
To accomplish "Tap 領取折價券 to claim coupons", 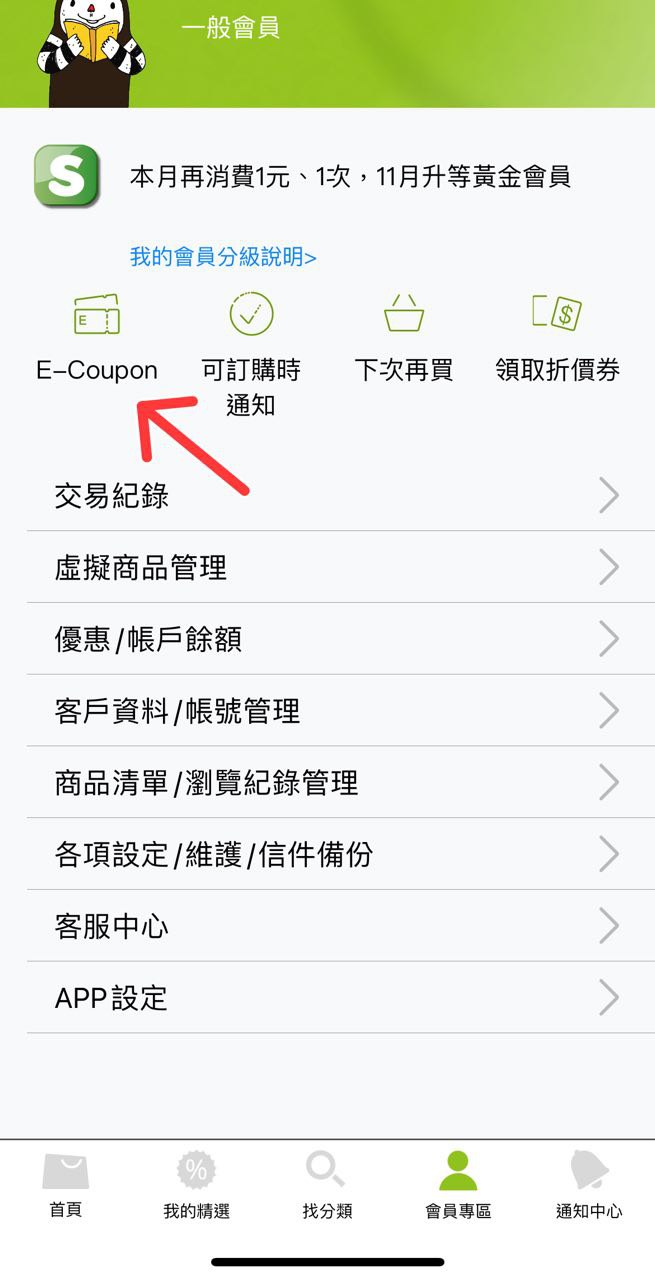I will coord(557,340).
